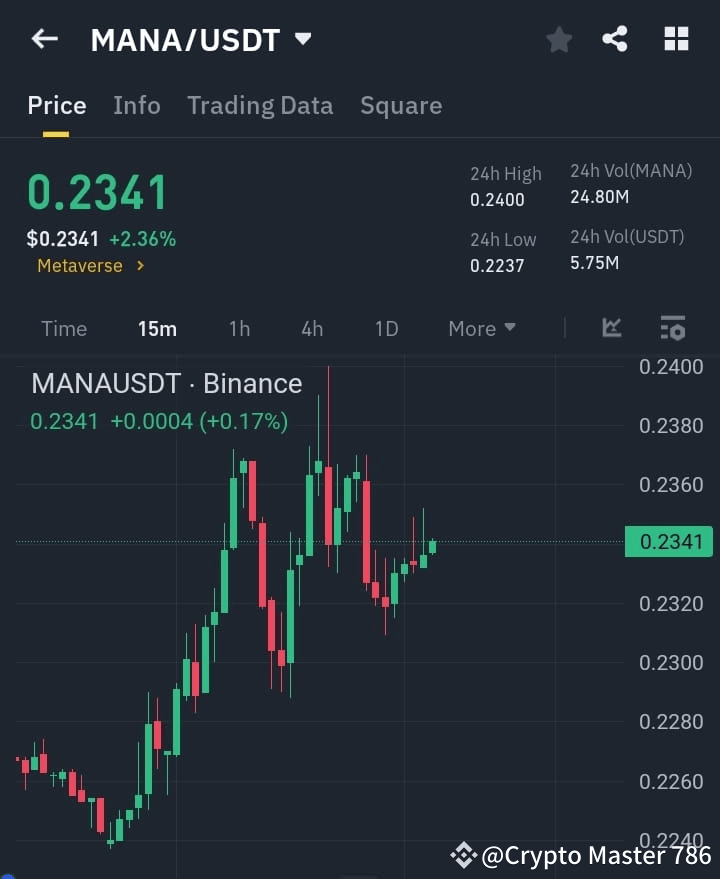The width and height of the screenshot is (720, 879).
Task: Tap the back arrow to exit chart
Action: pyautogui.click(x=43, y=39)
